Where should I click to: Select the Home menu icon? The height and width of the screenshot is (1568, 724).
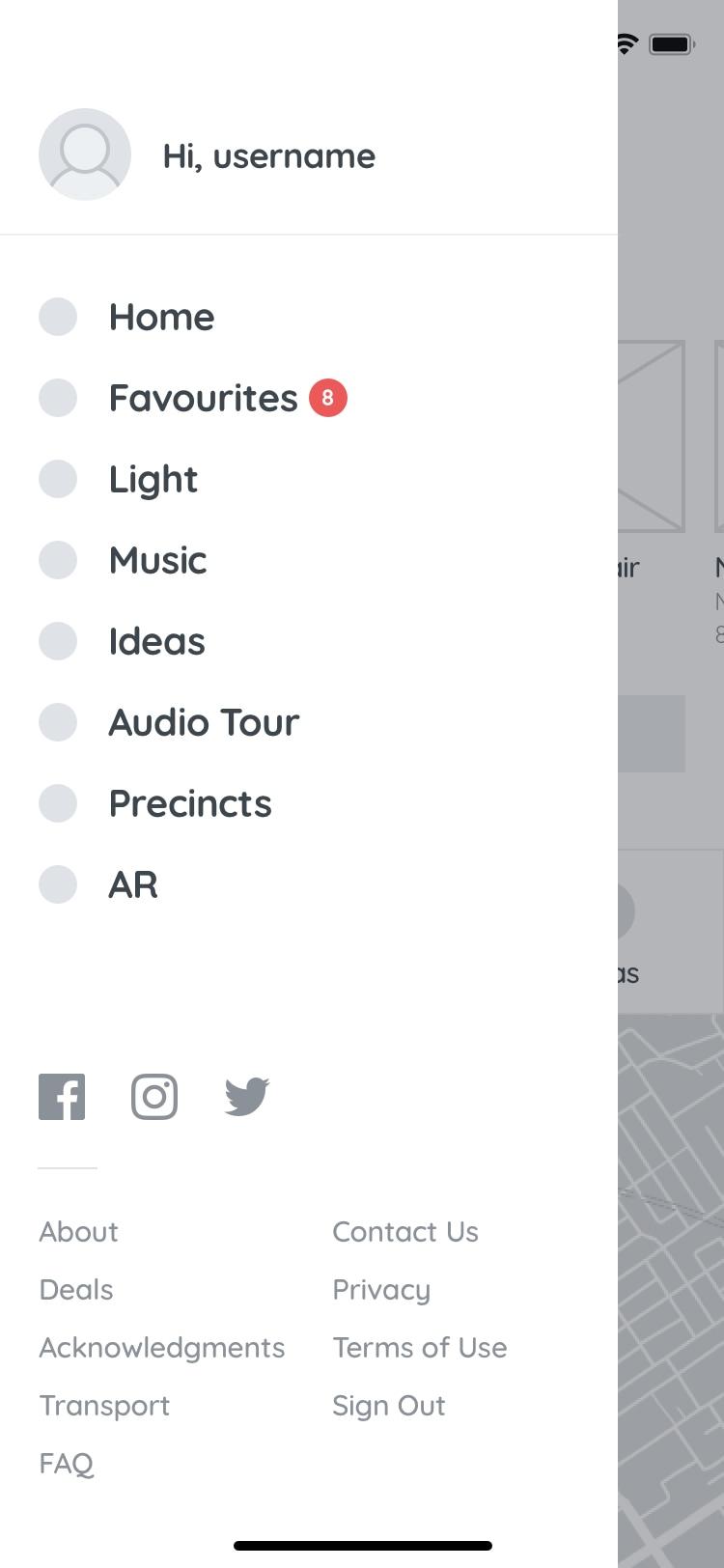[58, 317]
